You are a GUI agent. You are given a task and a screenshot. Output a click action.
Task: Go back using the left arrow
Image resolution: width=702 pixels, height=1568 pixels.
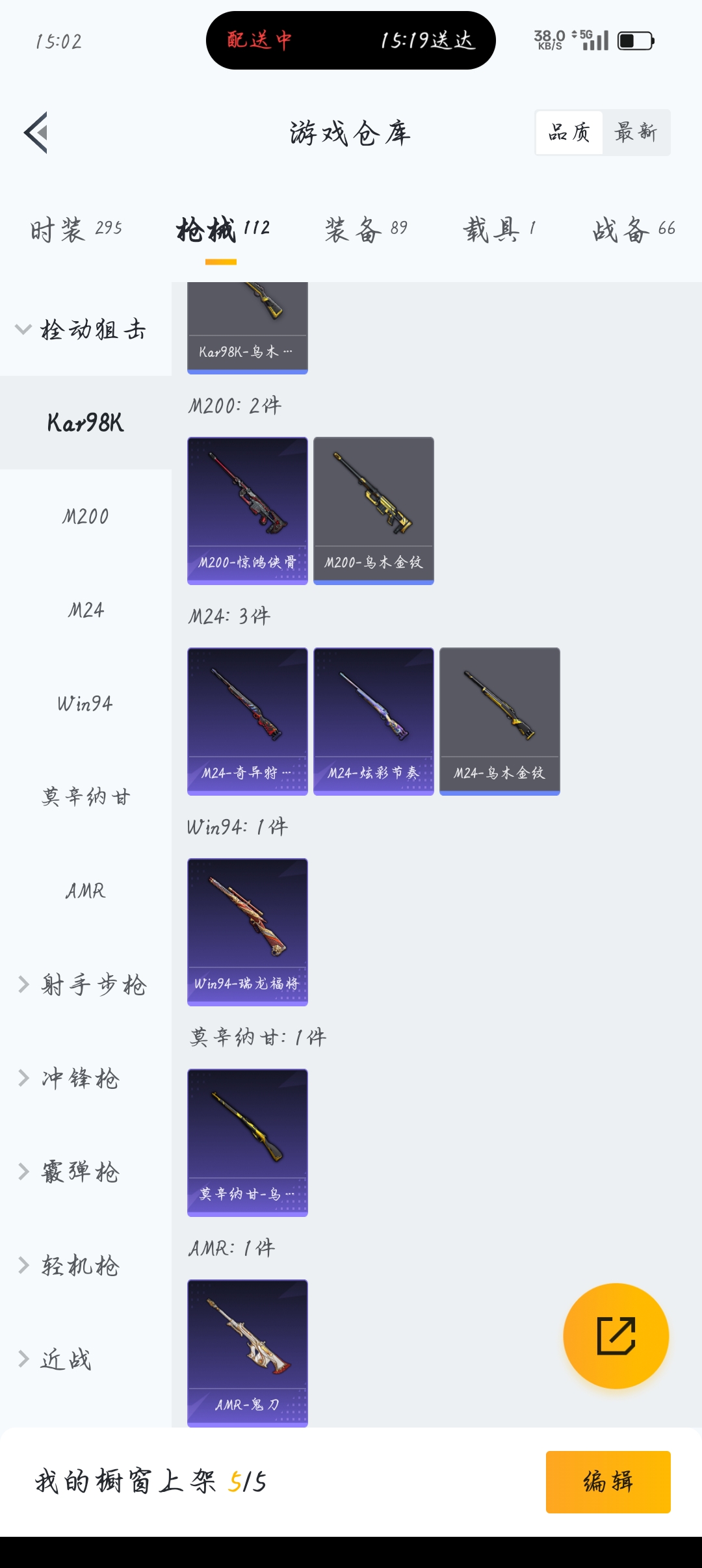(x=36, y=133)
